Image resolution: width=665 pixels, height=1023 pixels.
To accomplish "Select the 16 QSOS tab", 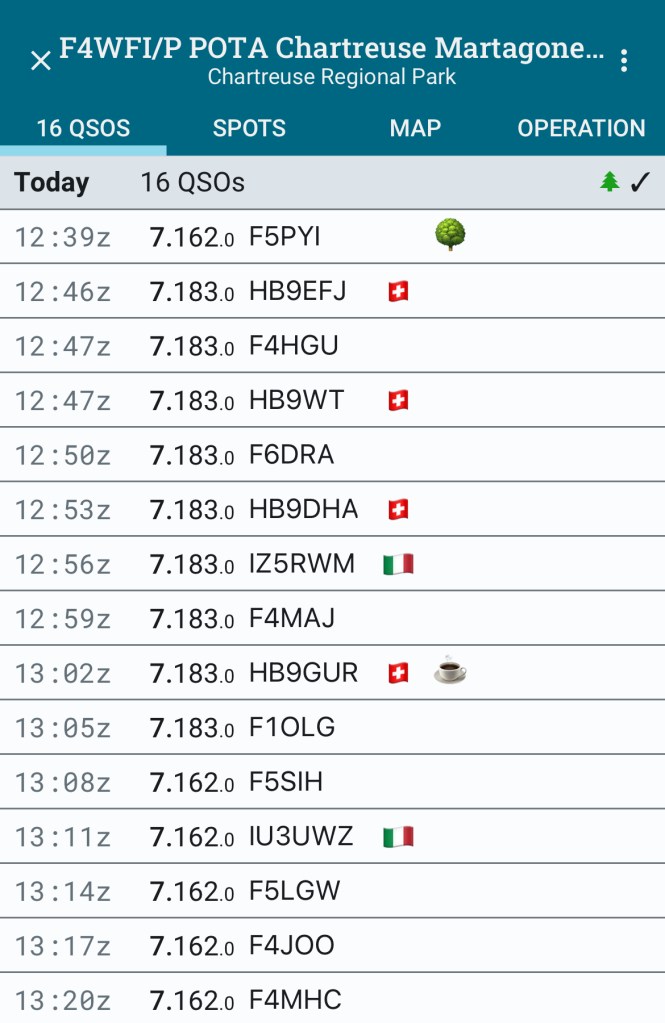I will tap(83, 128).
